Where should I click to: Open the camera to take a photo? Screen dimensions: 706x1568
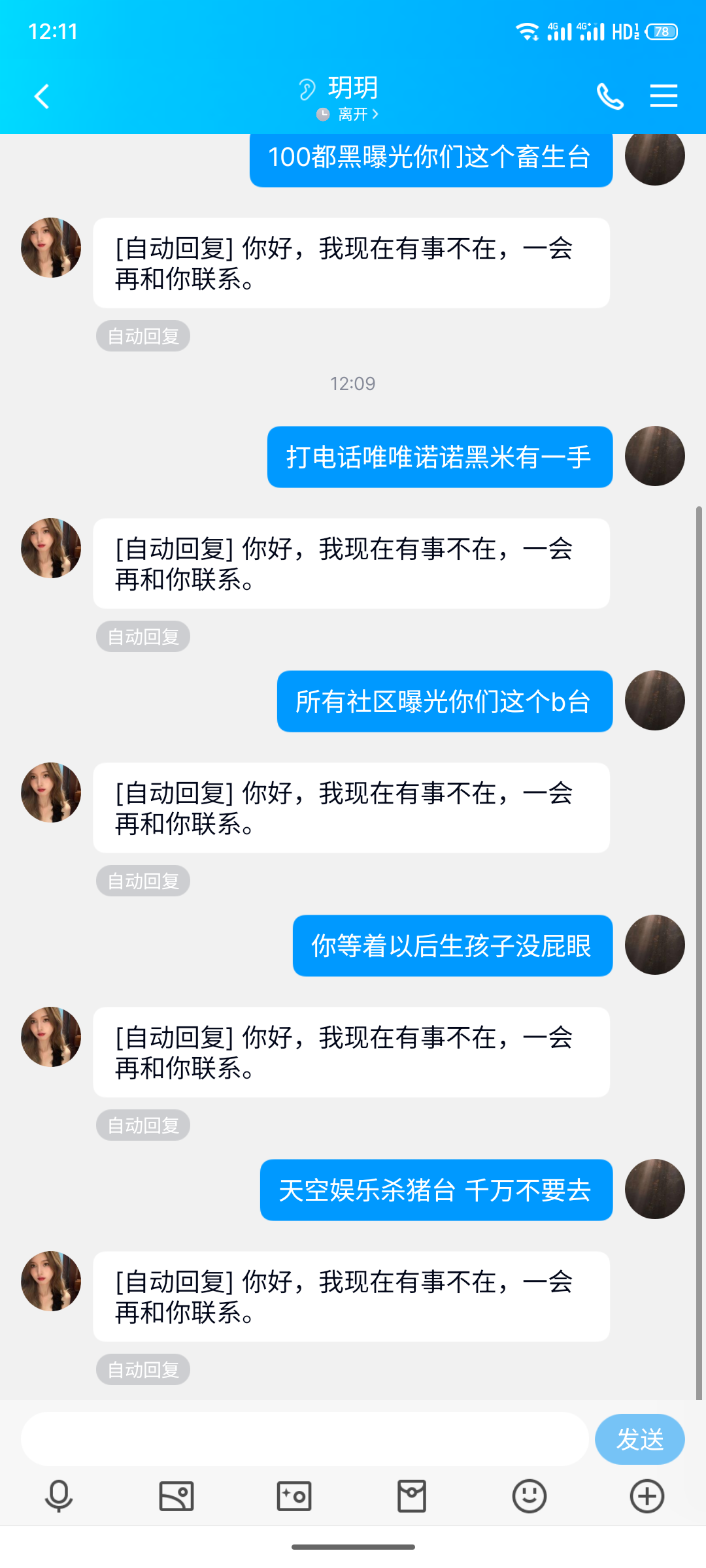point(294,1496)
